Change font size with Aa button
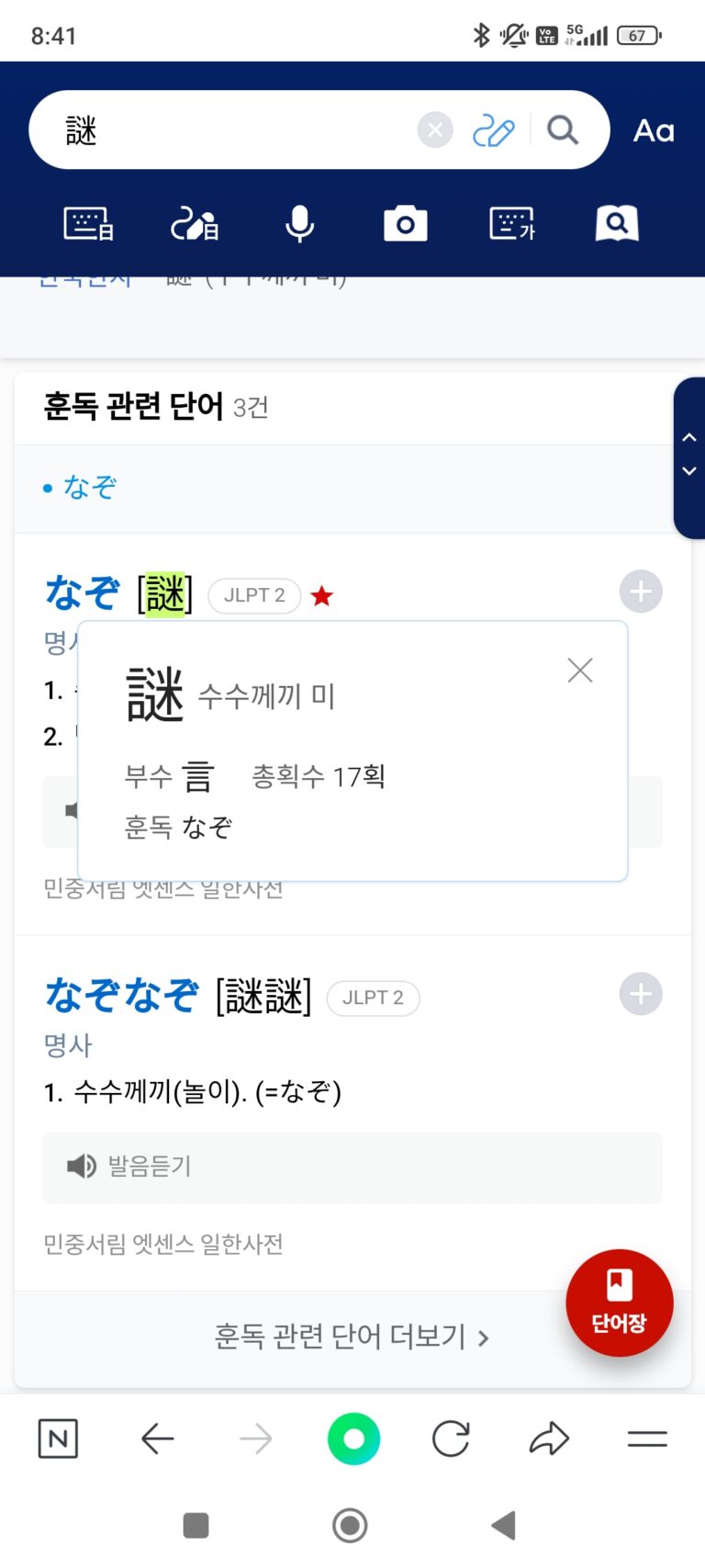 654,130
